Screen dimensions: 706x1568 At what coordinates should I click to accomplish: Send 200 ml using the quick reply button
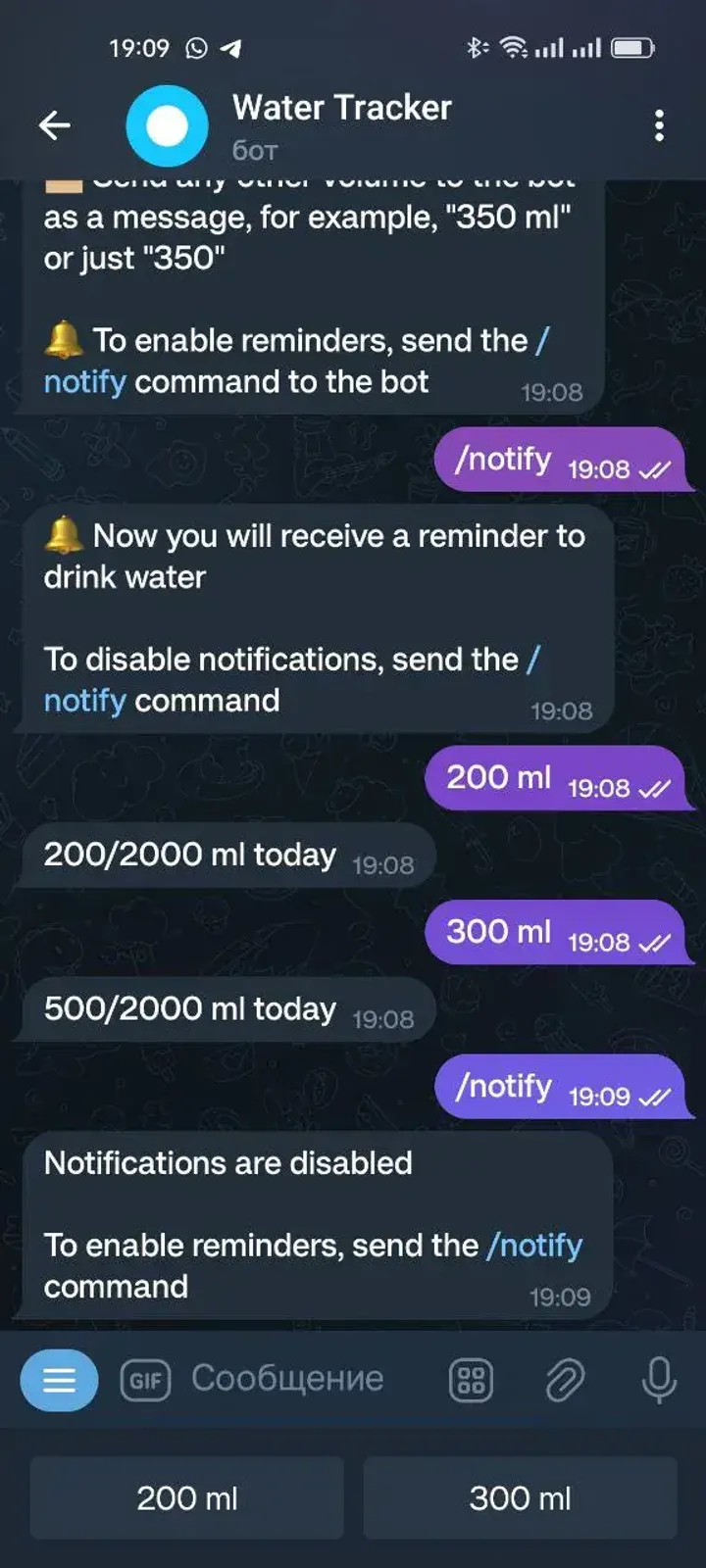pos(186,1497)
